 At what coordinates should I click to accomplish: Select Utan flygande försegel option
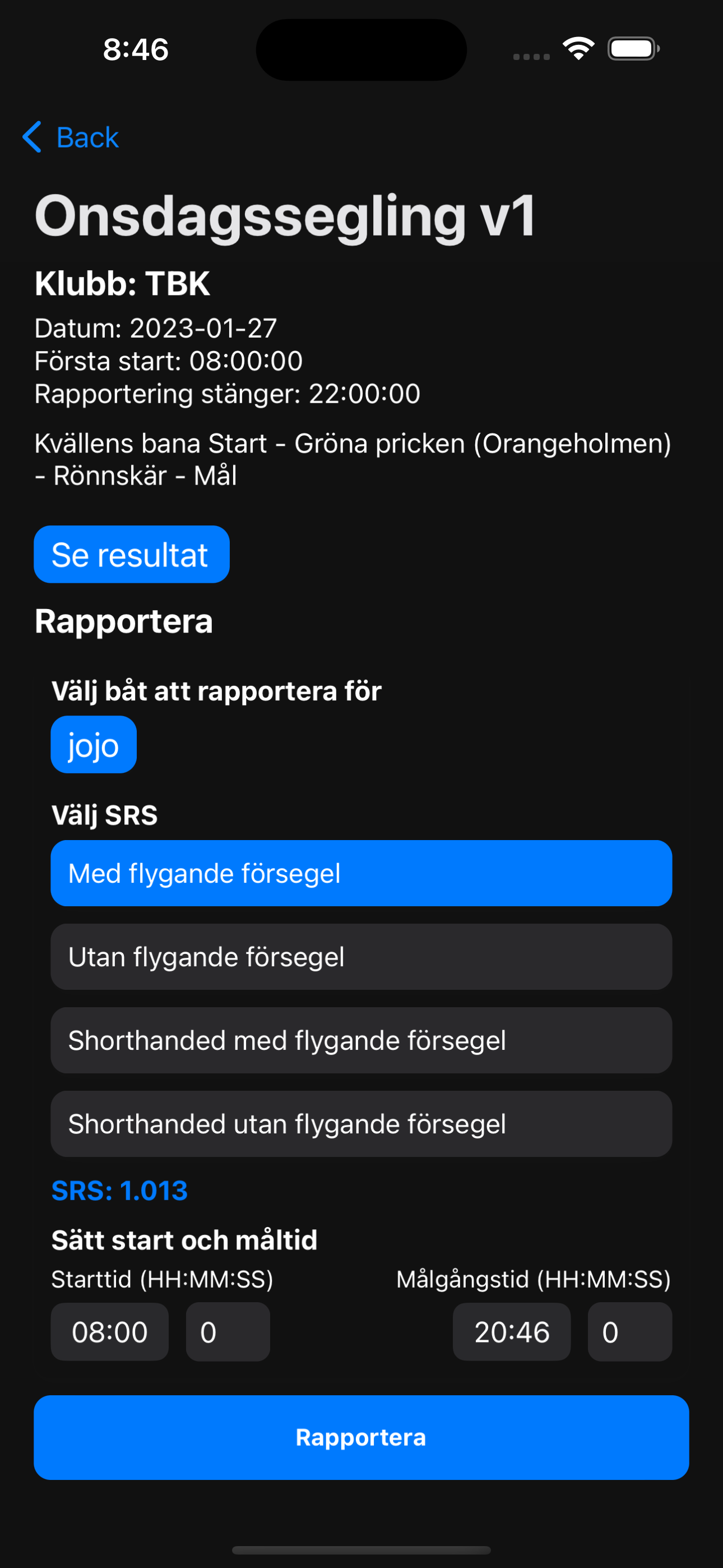(x=361, y=957)
